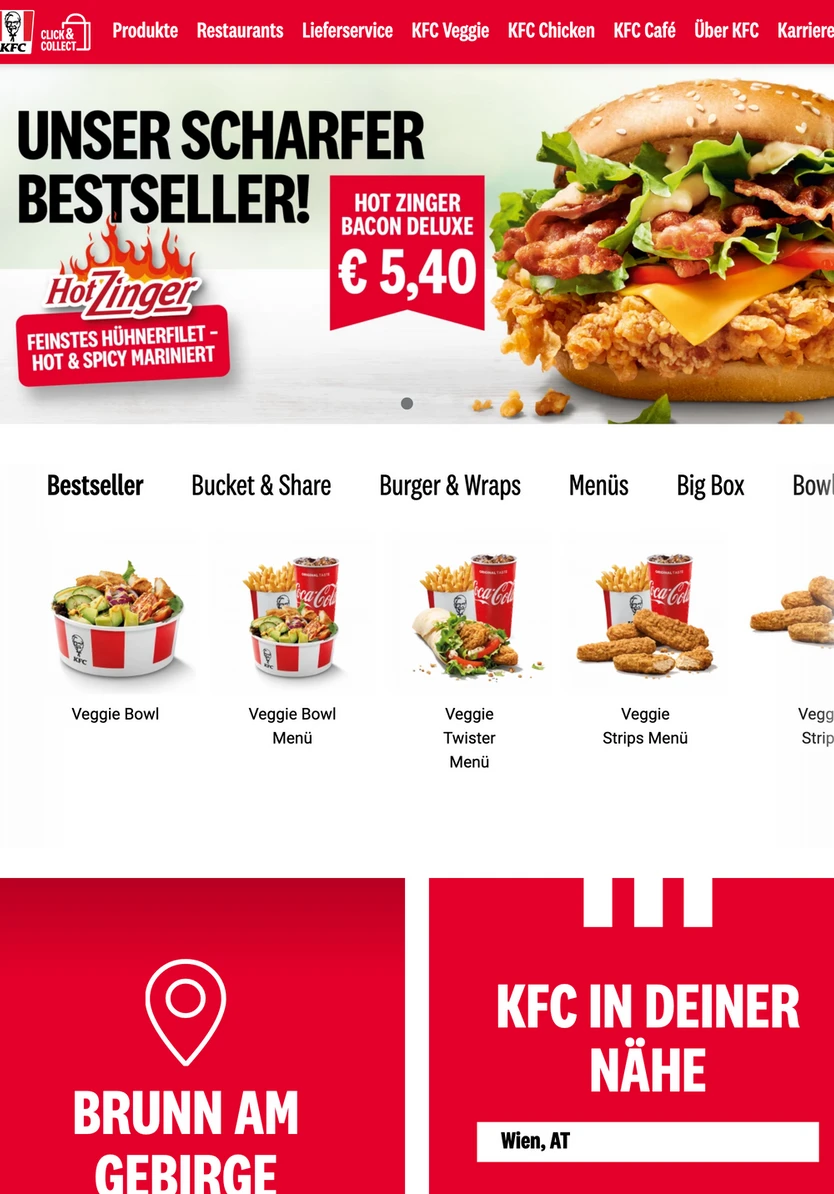This screenshot has height=1194, width=834.
Task: Open the KFC logo home link
Action: pyautogui.click(x=16, y=31)
